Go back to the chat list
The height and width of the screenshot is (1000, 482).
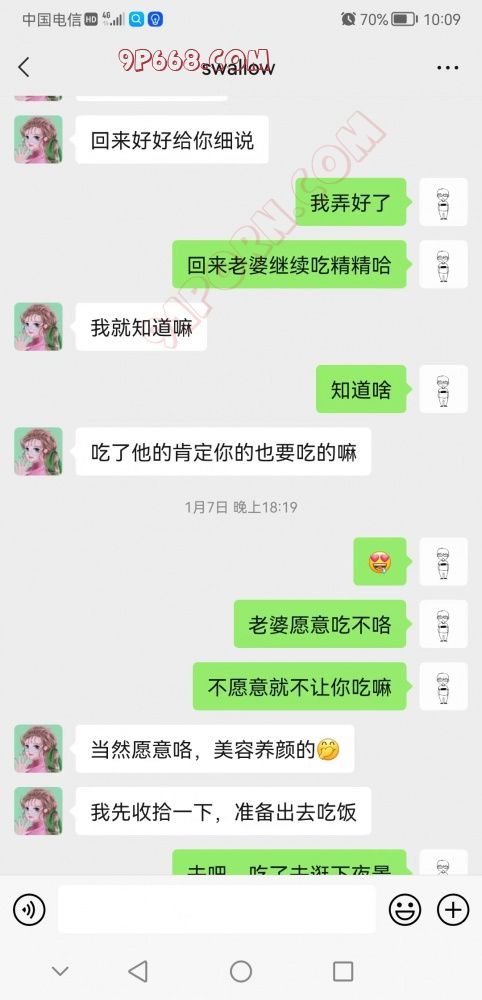click(x=24, y=67)
